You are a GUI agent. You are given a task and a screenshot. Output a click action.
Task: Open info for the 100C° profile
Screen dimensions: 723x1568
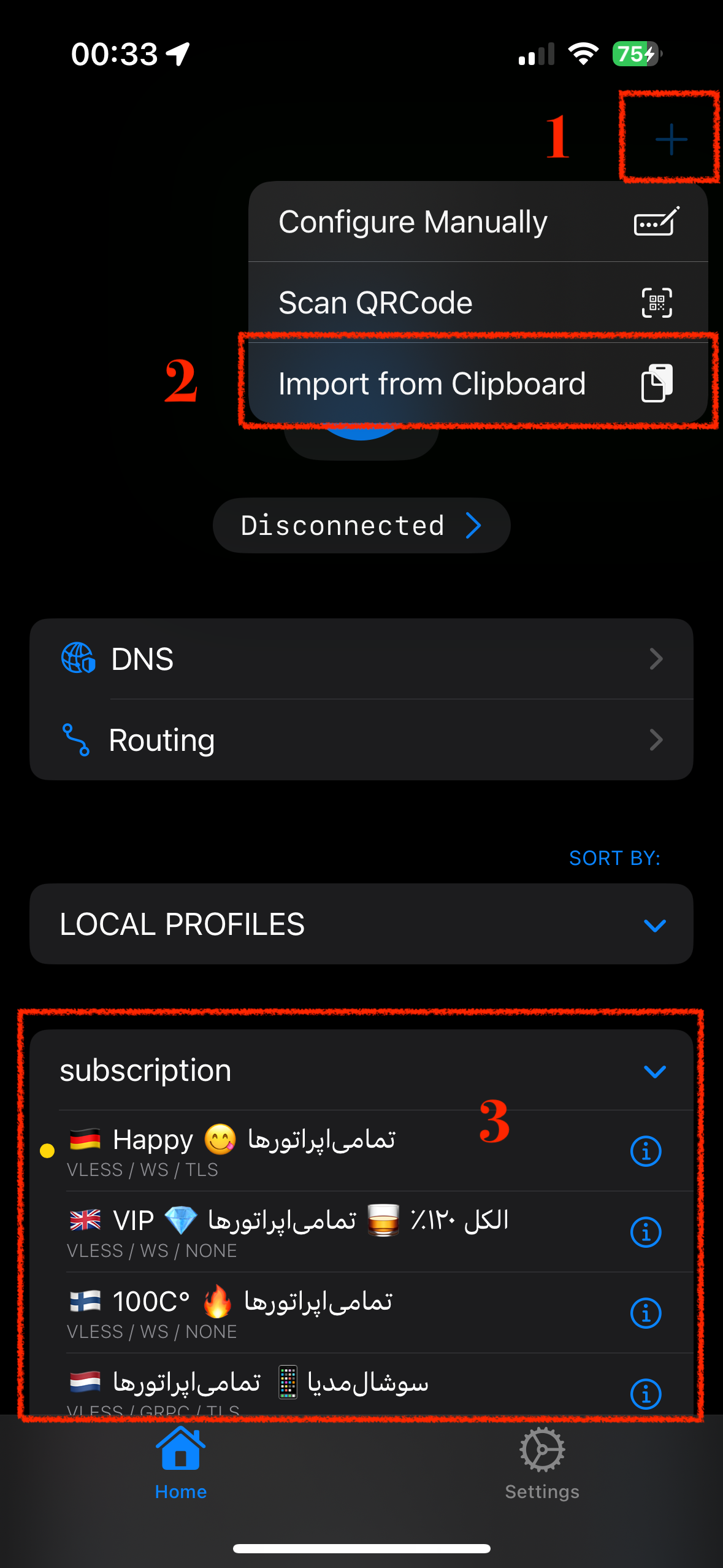pyautogui.click(x=646, y=1313)
